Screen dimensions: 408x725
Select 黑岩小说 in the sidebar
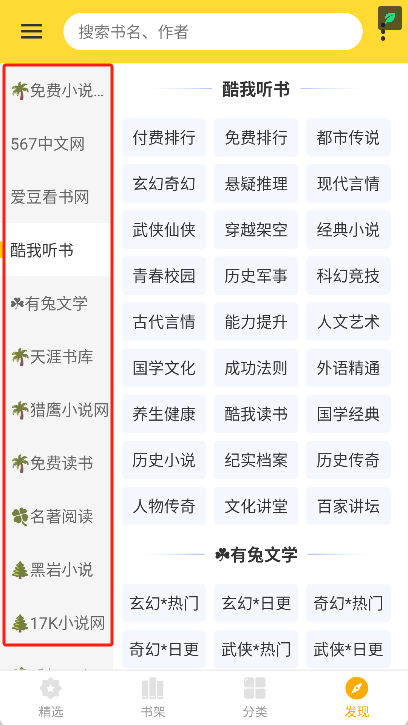coord(57,570)
